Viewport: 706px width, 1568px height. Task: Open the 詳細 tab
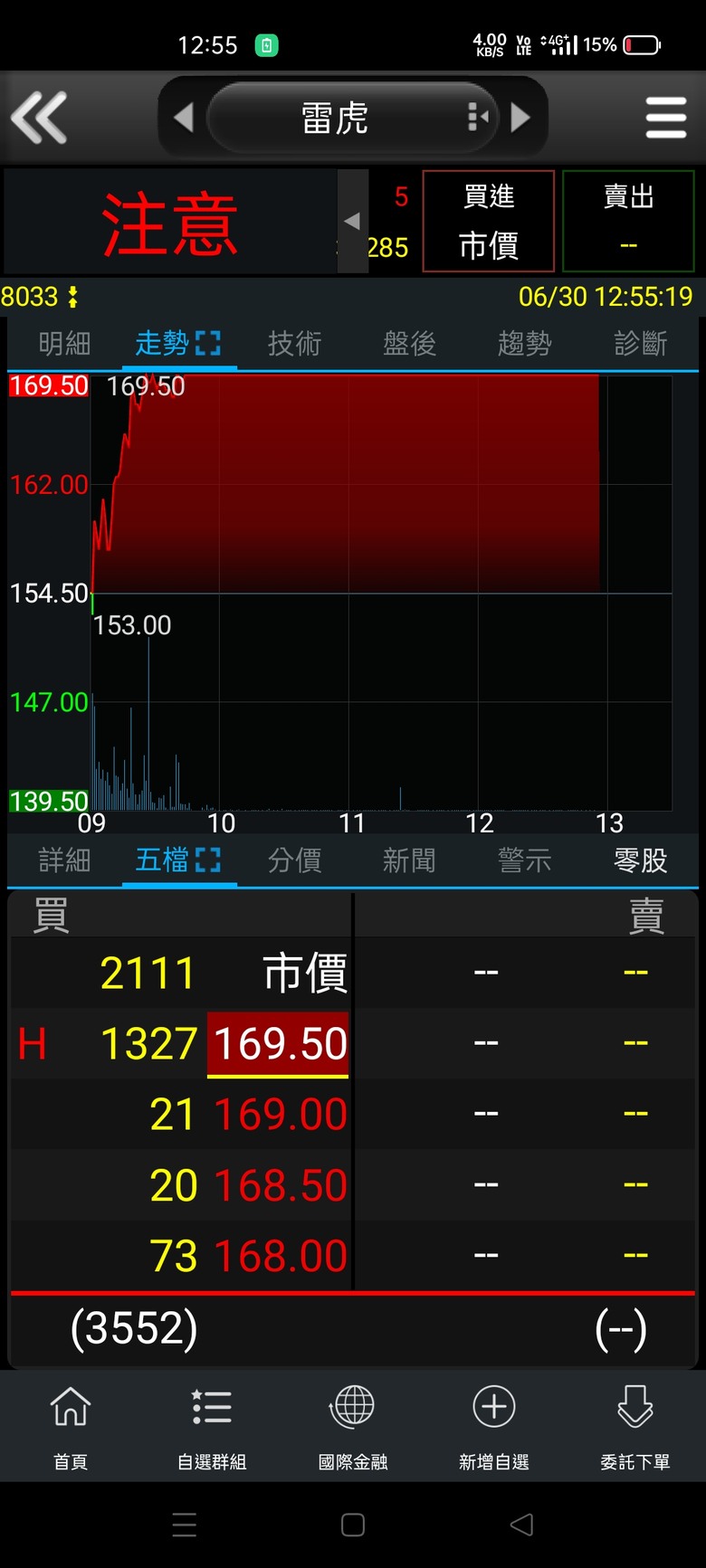(x=64, y=860)
